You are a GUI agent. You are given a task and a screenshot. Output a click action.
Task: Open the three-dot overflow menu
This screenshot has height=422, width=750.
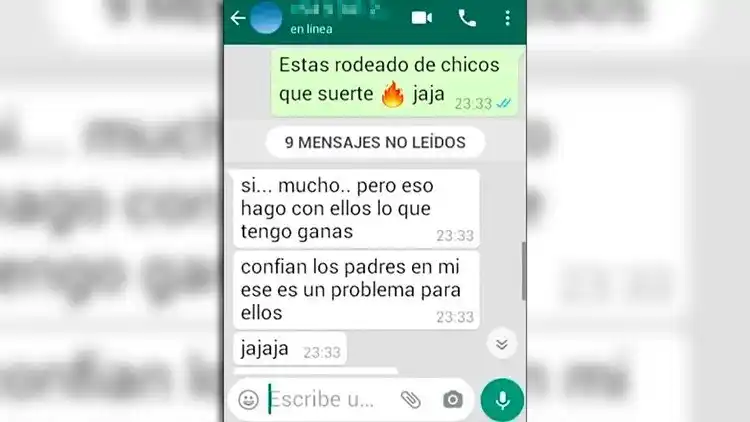508,18
